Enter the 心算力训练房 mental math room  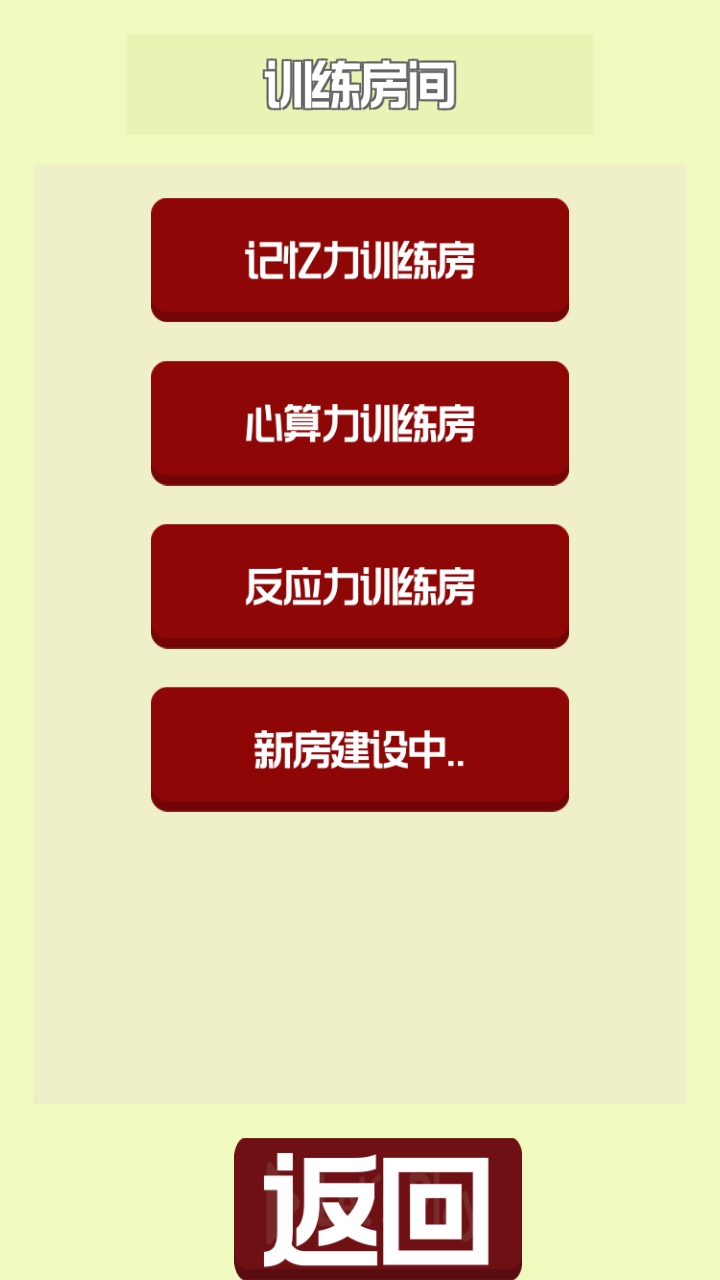pyautogui.click(x=360, y=423)
